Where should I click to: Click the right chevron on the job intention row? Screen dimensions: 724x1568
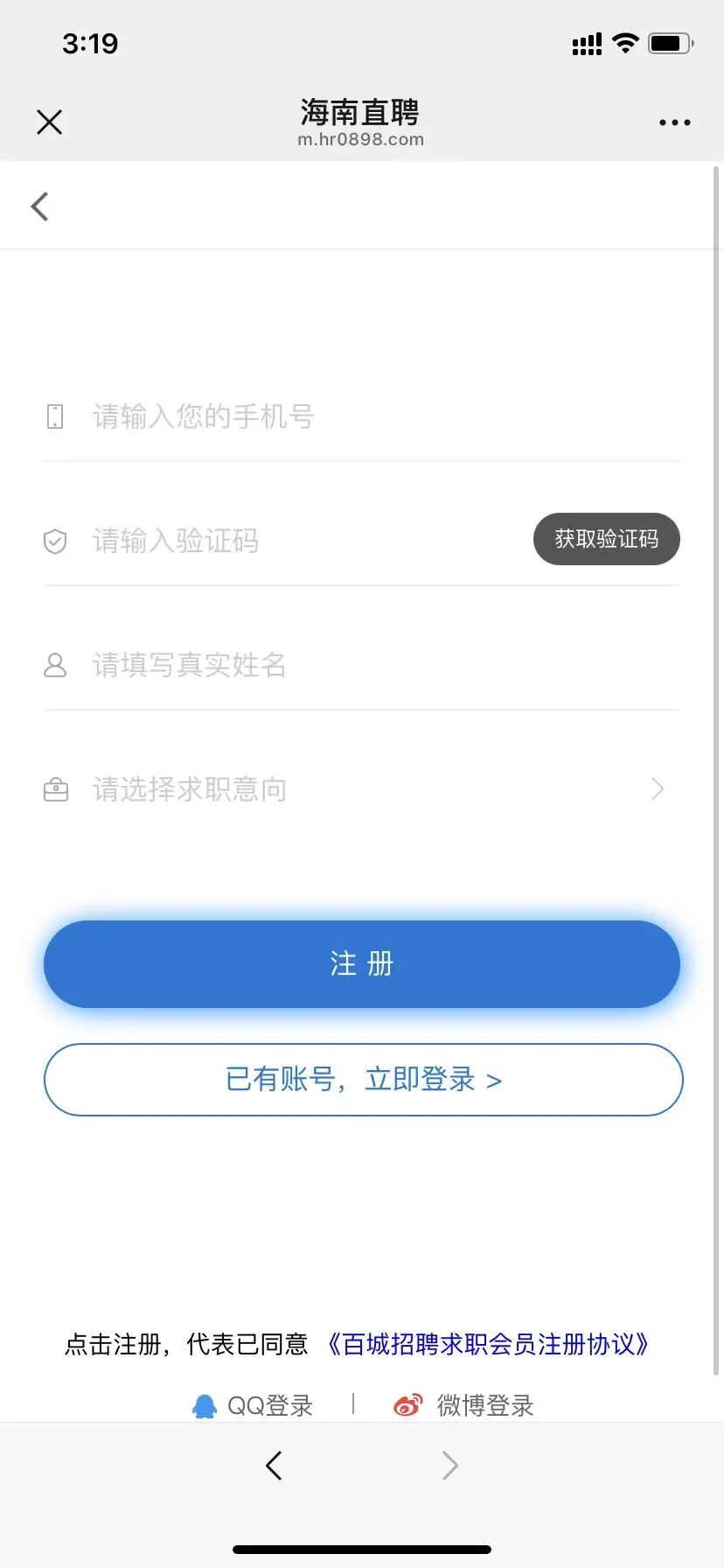pos(658,788)
